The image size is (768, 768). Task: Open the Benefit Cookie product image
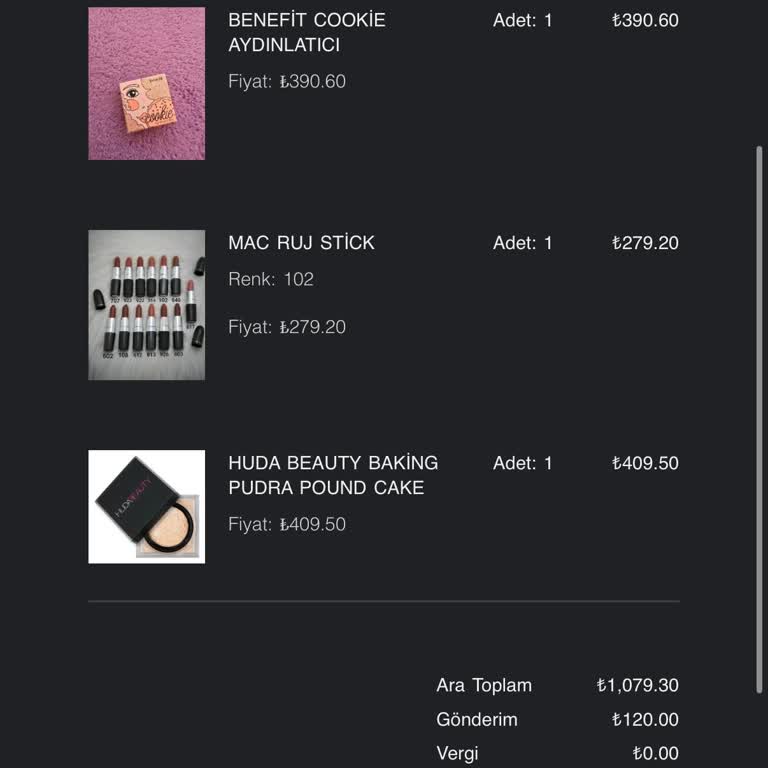[146, 84]
